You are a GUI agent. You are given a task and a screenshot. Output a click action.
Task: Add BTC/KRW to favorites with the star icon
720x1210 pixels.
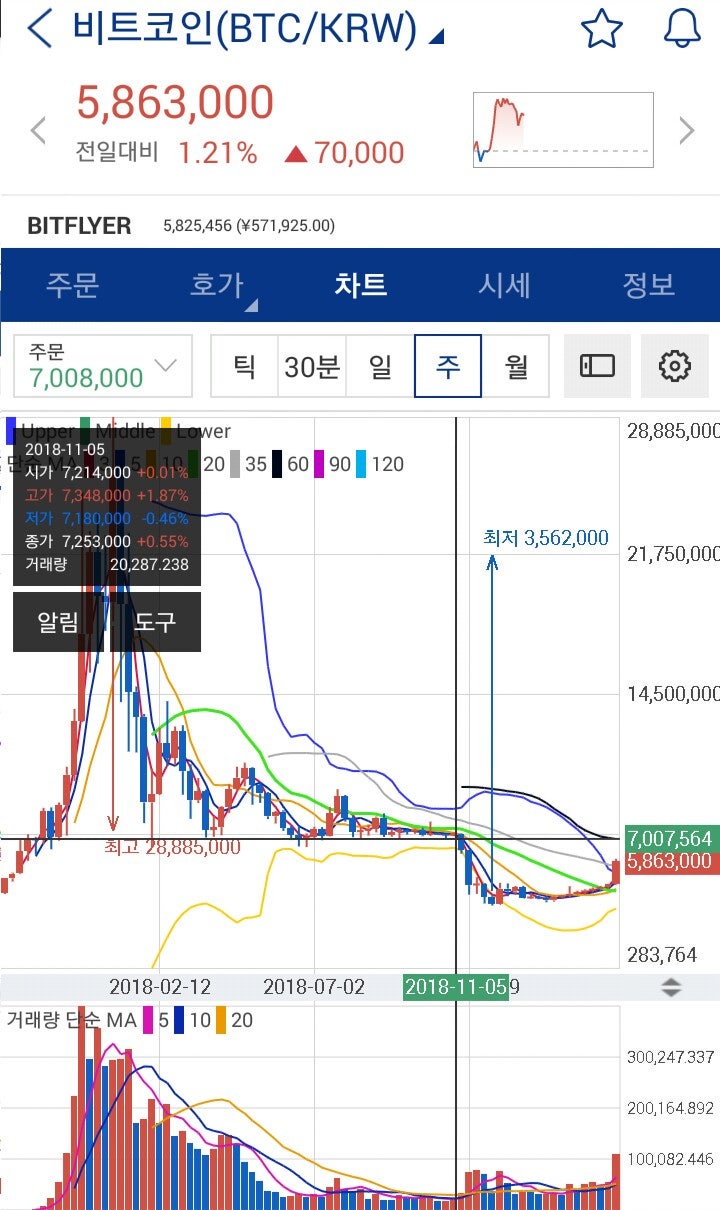602,28
